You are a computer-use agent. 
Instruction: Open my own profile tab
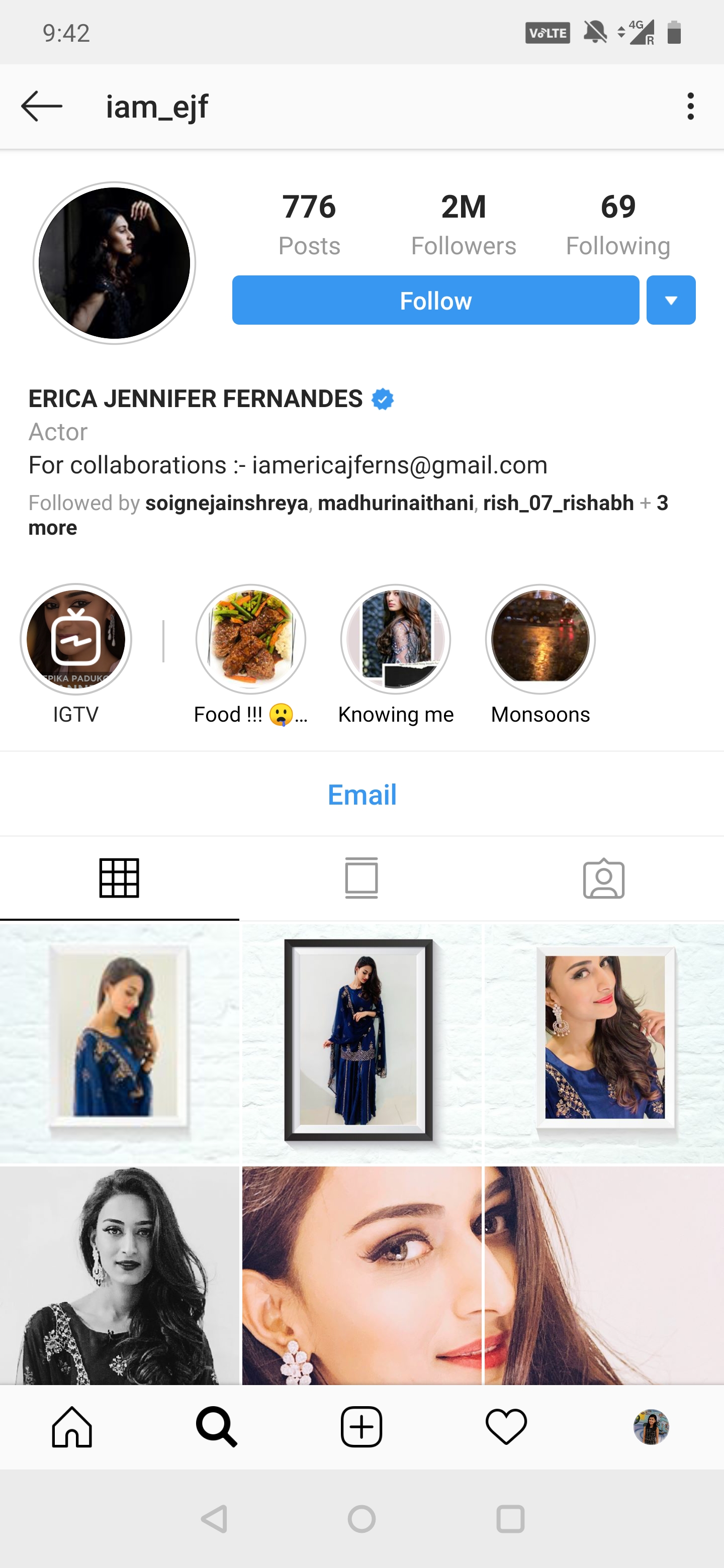click(x=651, y=1426)
